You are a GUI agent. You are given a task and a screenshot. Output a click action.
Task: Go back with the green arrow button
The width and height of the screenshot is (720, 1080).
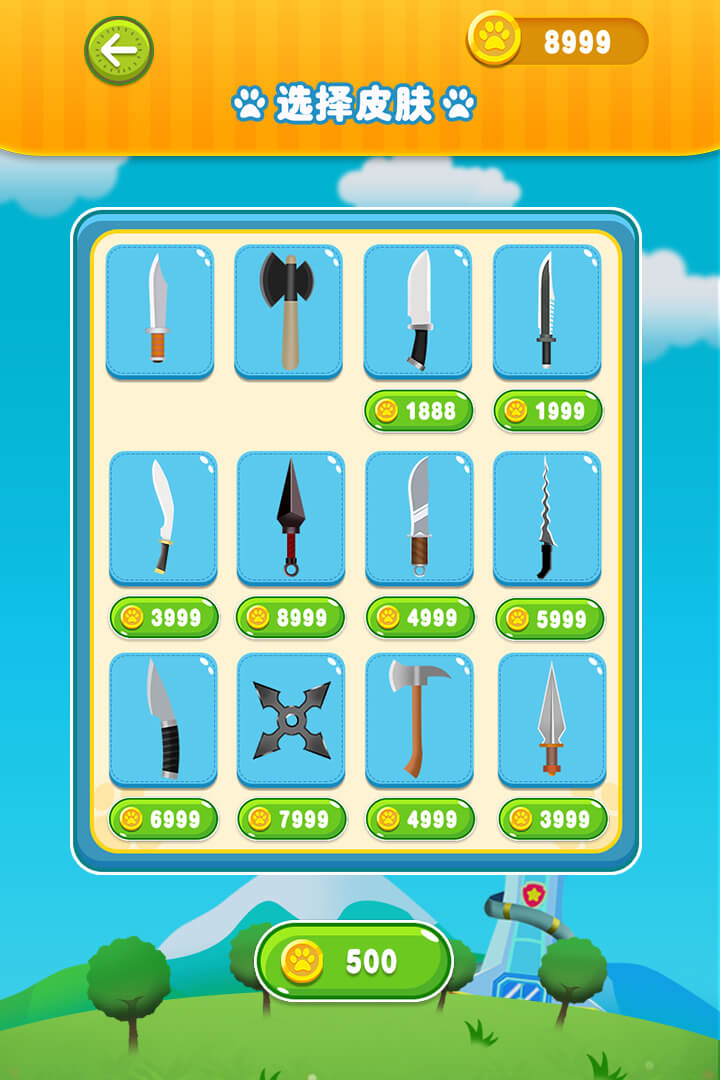pos(119,49)
